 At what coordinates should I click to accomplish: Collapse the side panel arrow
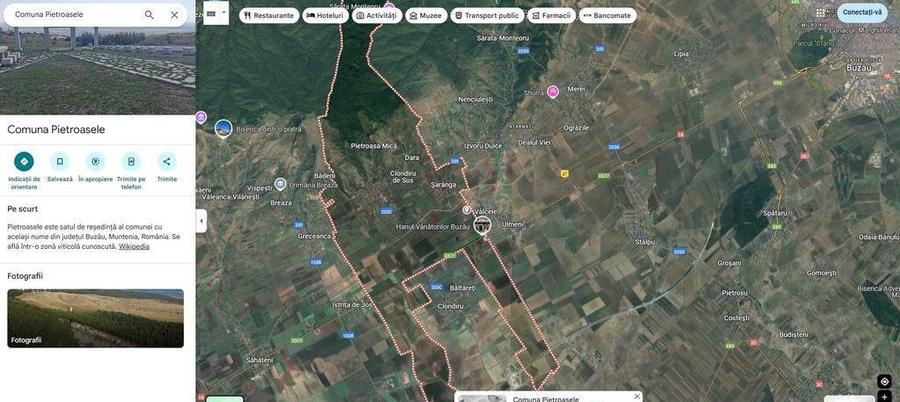tap(201, 220)
